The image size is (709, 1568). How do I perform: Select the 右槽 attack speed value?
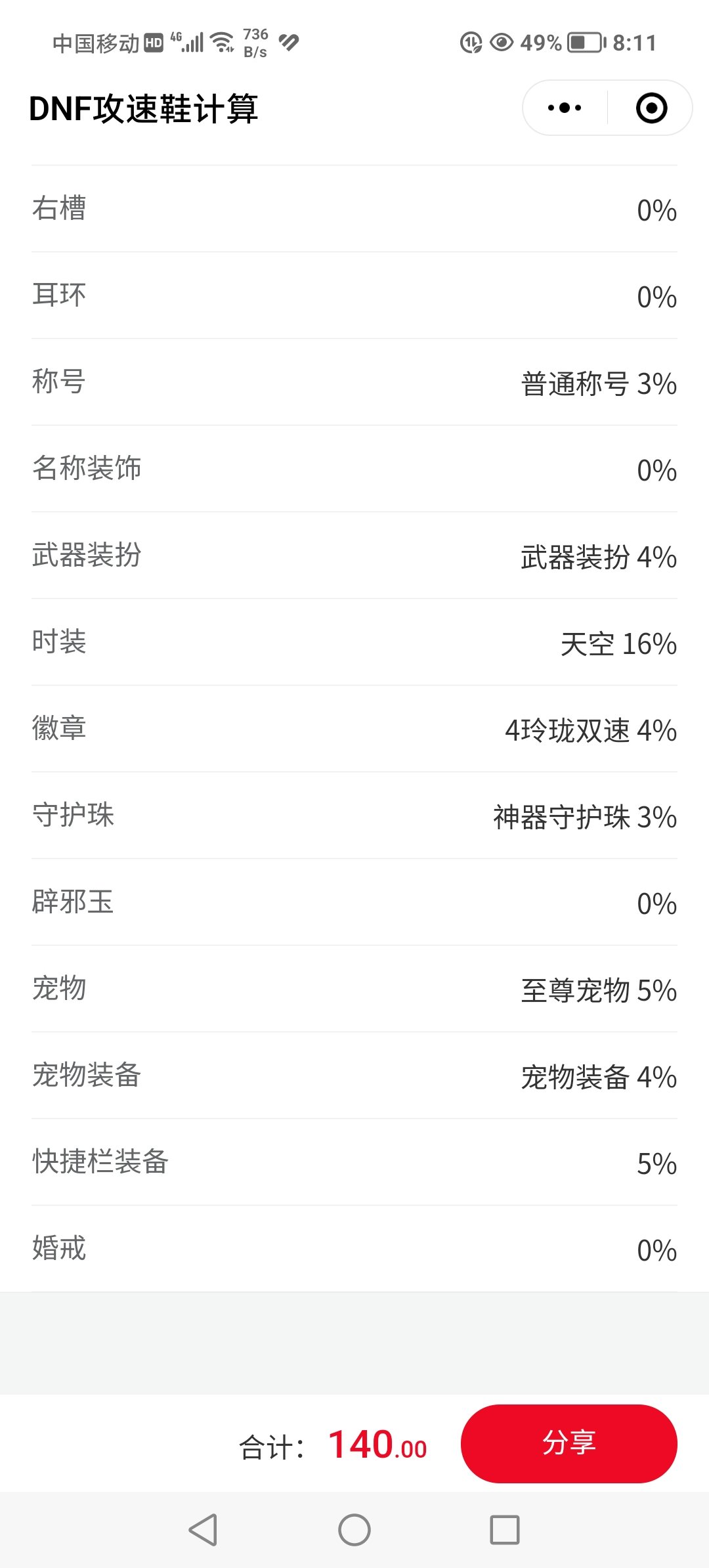(x=354, y=209)
